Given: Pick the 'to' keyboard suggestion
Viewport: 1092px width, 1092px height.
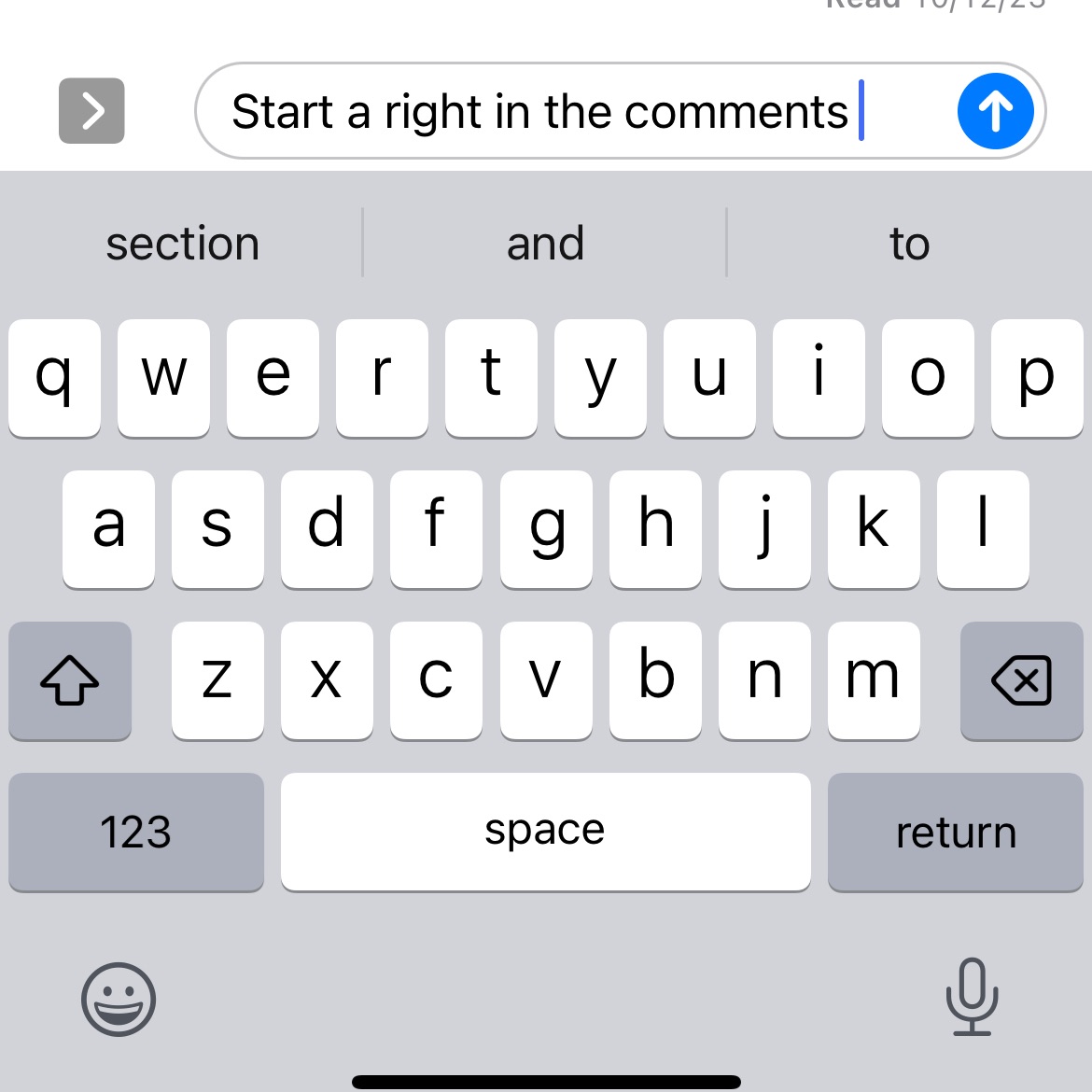Looking at the screenshot, I should pyautogui.click(x=909, y=245).
